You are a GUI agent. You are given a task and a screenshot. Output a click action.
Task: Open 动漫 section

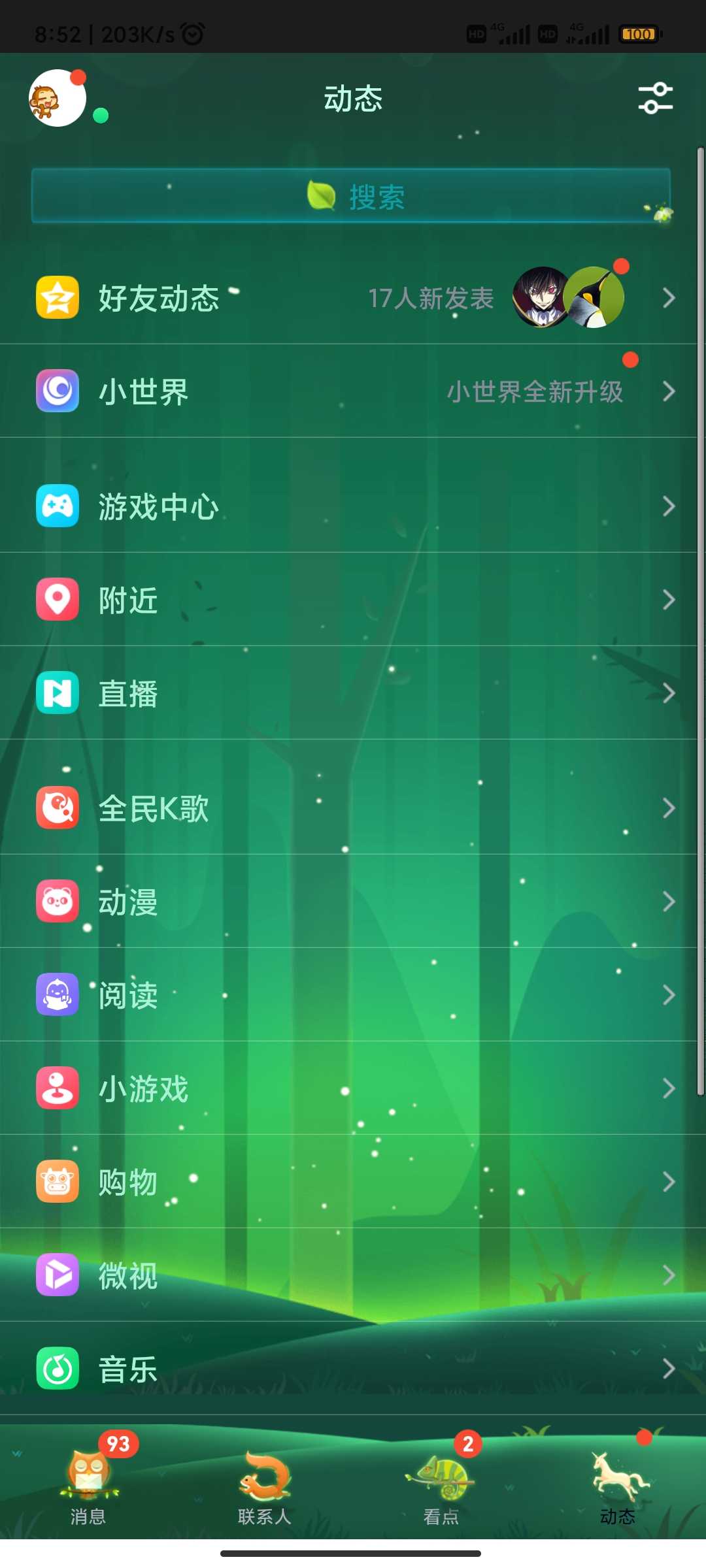(x=353, y=902)
